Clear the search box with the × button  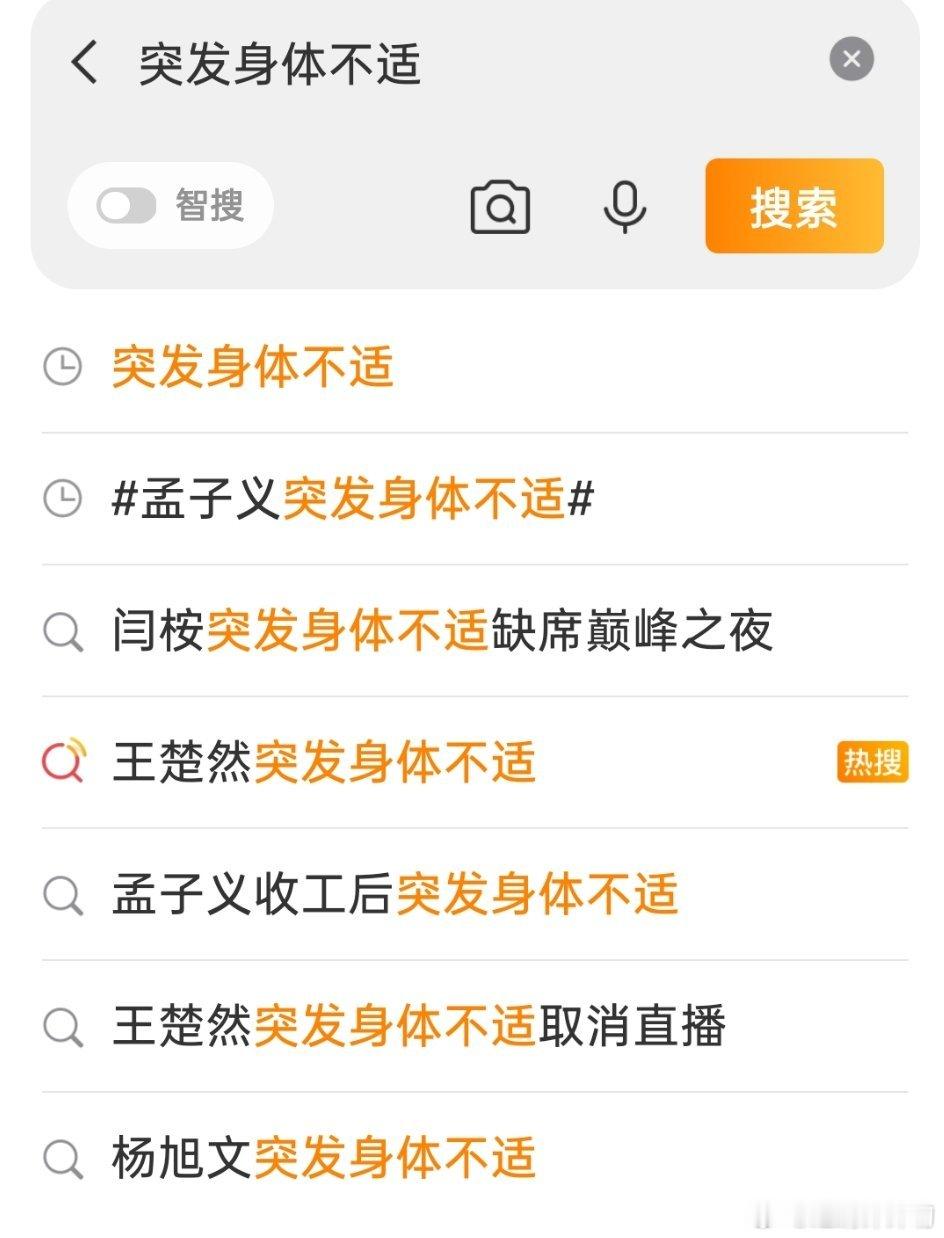(851, 58)
